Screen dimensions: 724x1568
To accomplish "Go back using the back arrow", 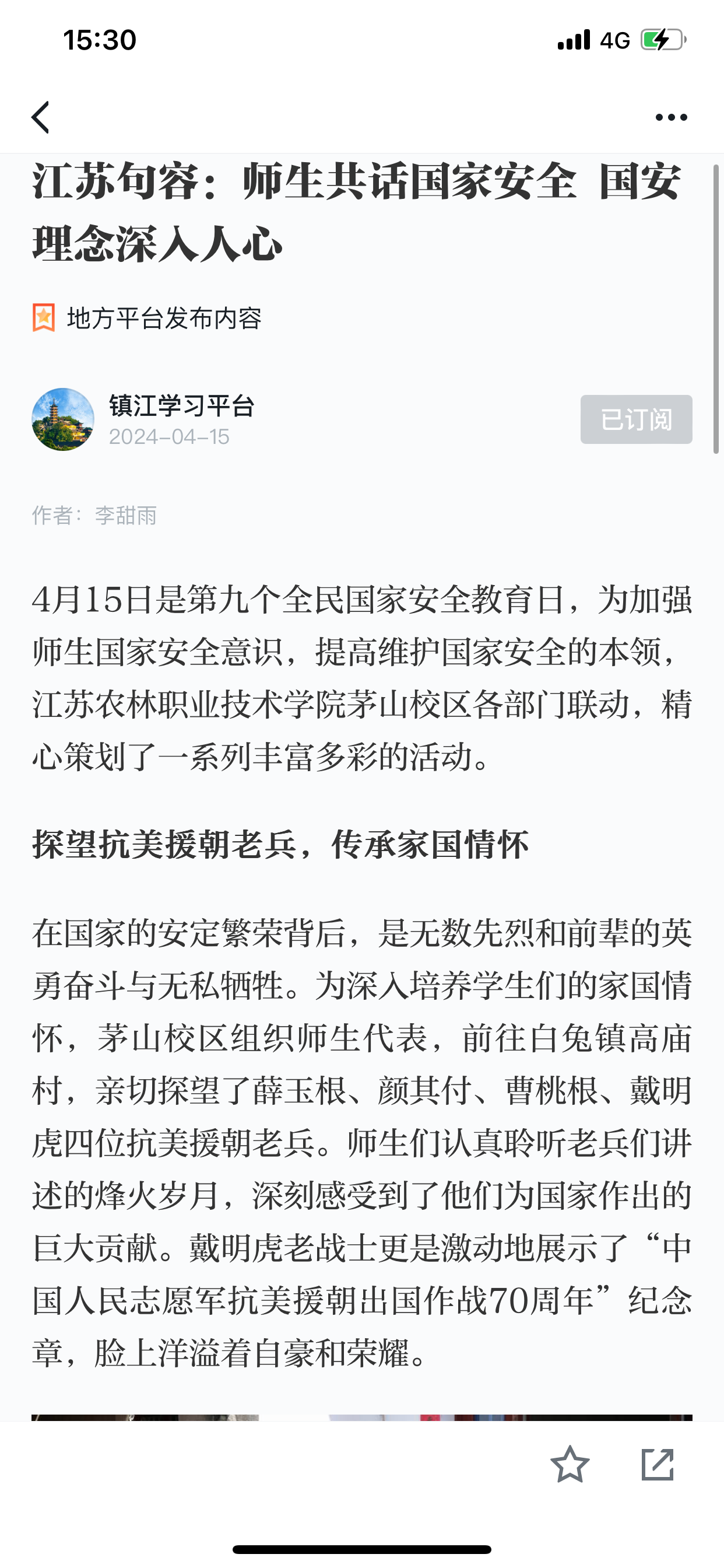I will click(41, 117).
